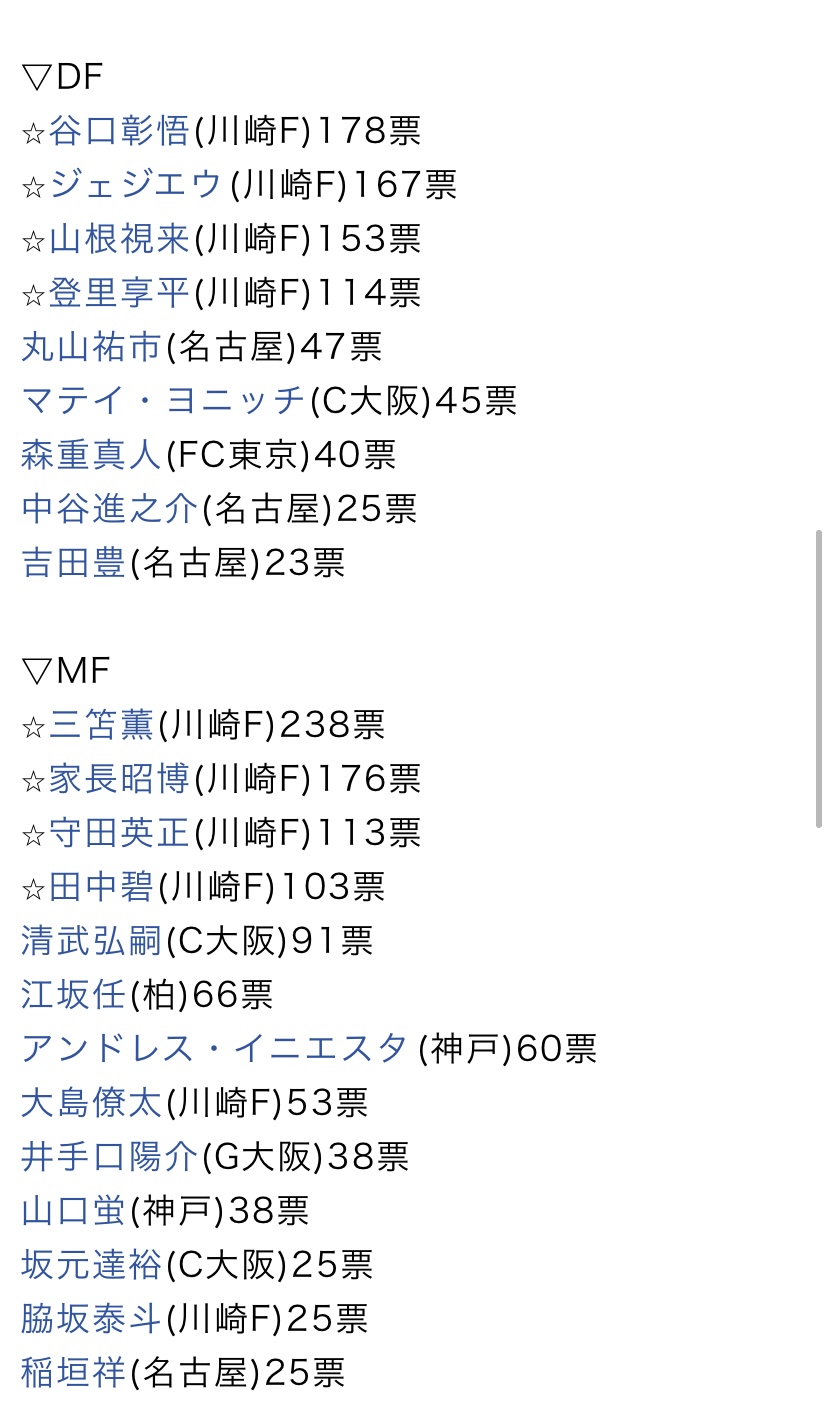Image resolution: width=828 pixels, height=1420 pixels.
Task: Open the 森重真人 player page
Action: click(x=91, y=455)
